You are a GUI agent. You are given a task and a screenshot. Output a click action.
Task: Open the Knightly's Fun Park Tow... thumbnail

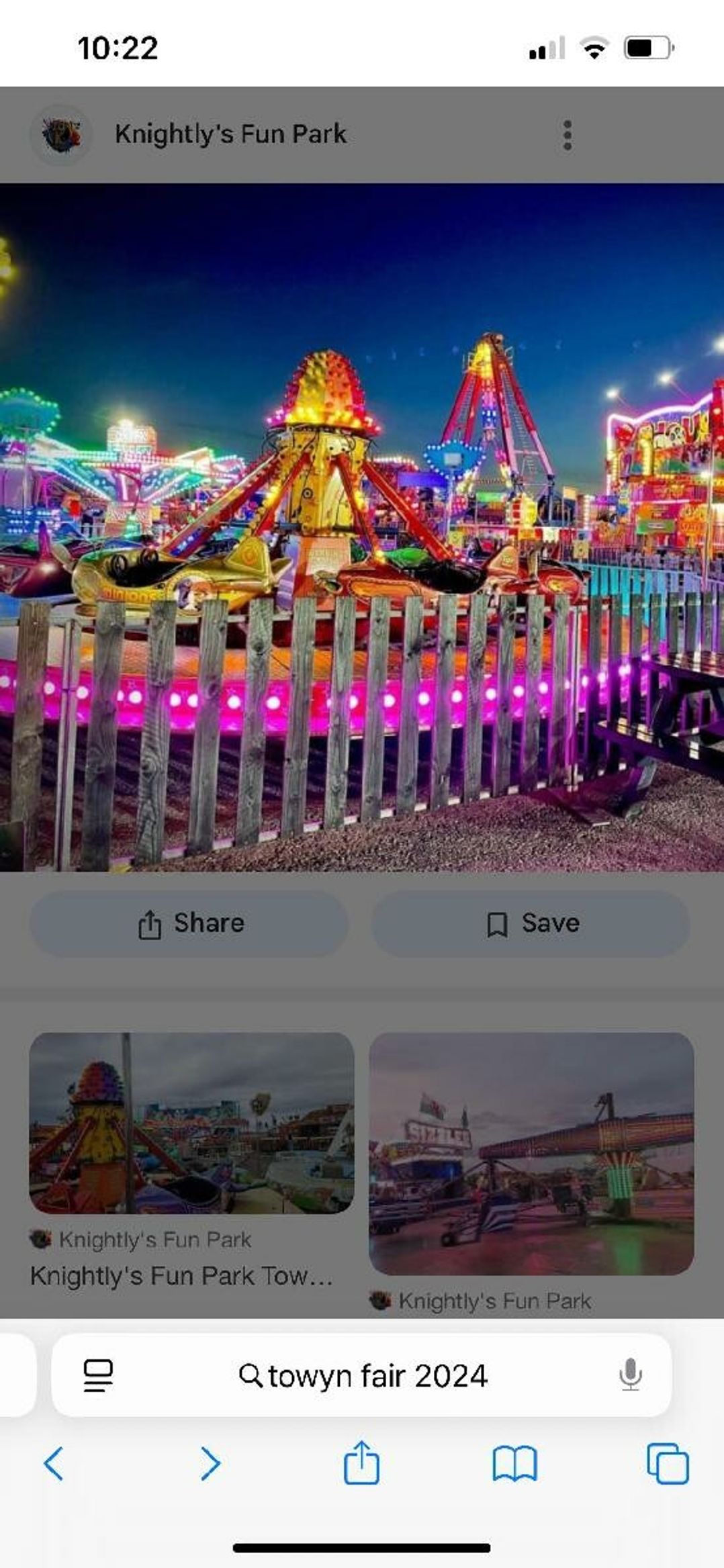[x=191, y=1123]
